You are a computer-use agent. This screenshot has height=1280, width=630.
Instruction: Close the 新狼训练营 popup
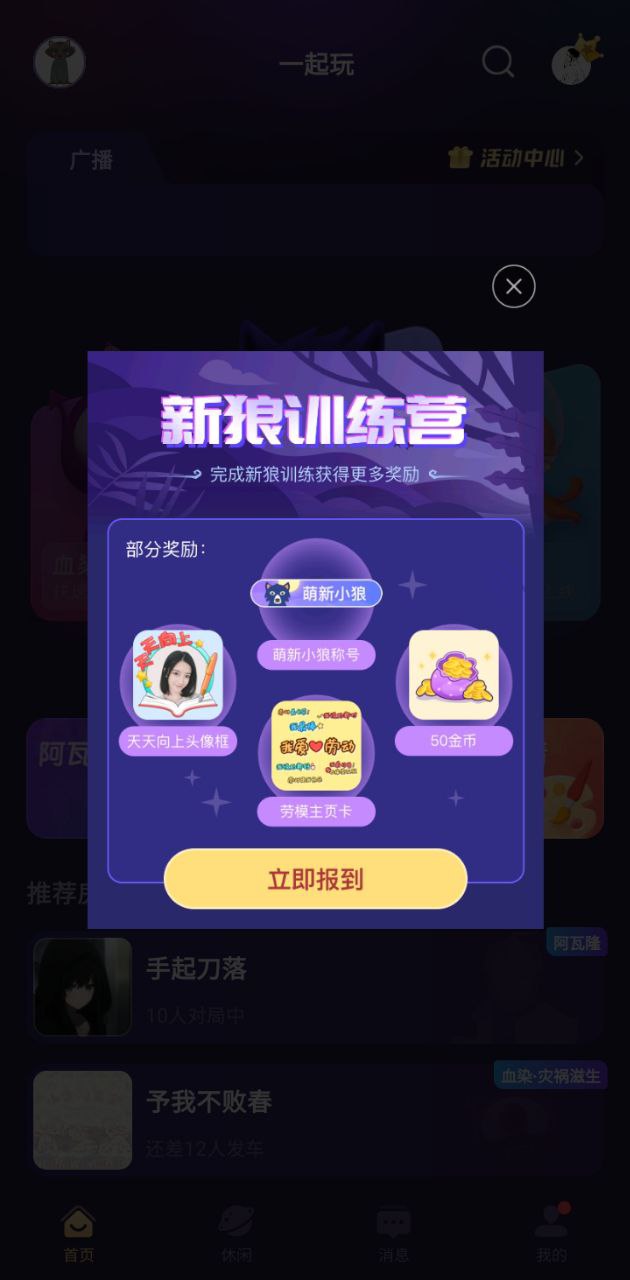coord(513,287)
